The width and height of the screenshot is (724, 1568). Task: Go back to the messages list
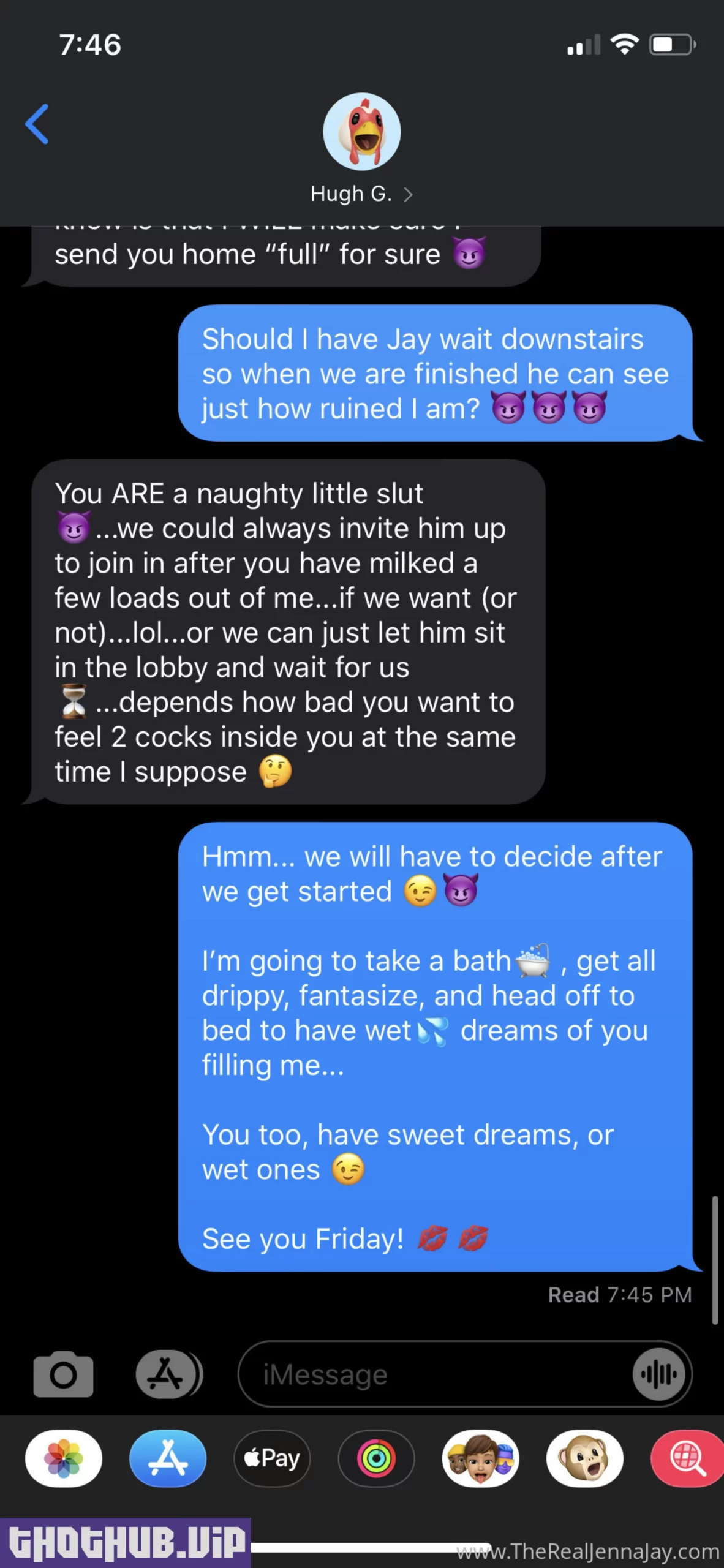tap(37, 124)
